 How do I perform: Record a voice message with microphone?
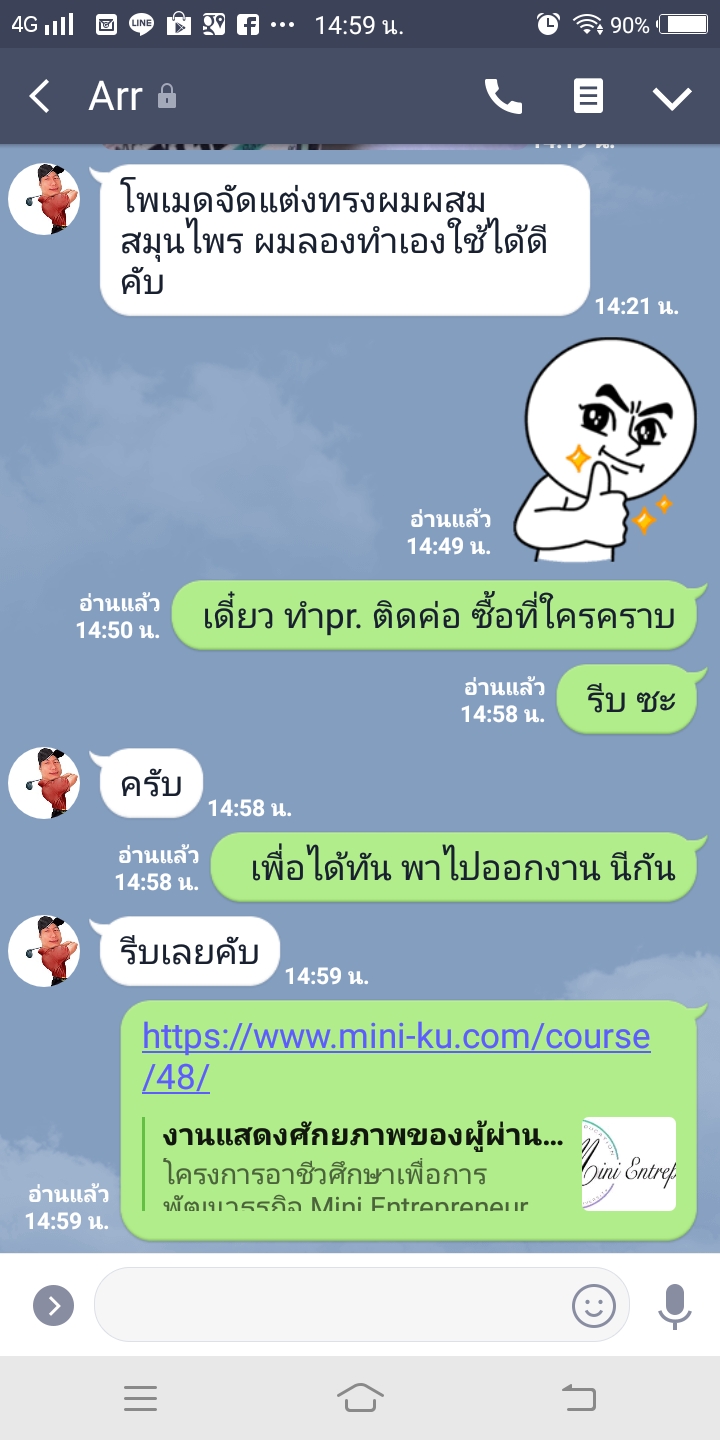tap(675, 1305)
